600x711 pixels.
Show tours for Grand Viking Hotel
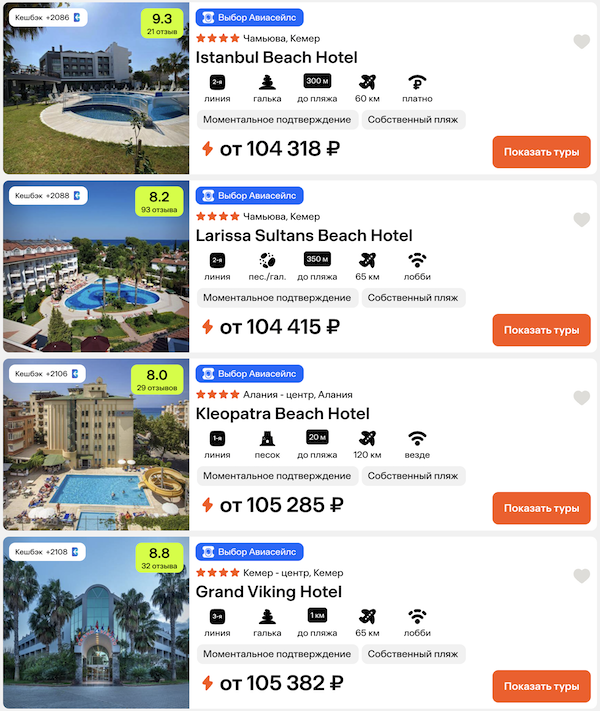[x=541, y=686]
